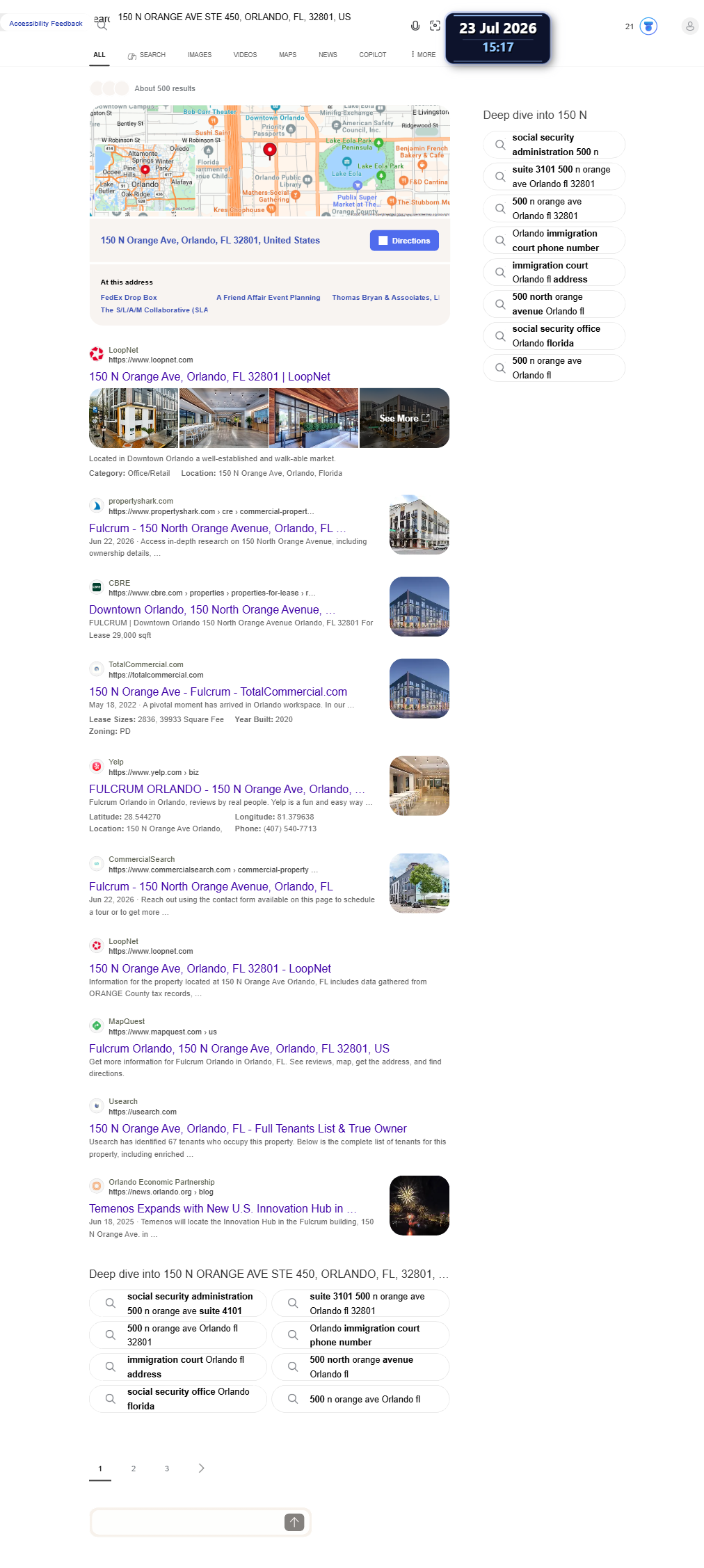Open the More tabs menu
Viewport: 704px width, 1568px height.
pos(423,54)
